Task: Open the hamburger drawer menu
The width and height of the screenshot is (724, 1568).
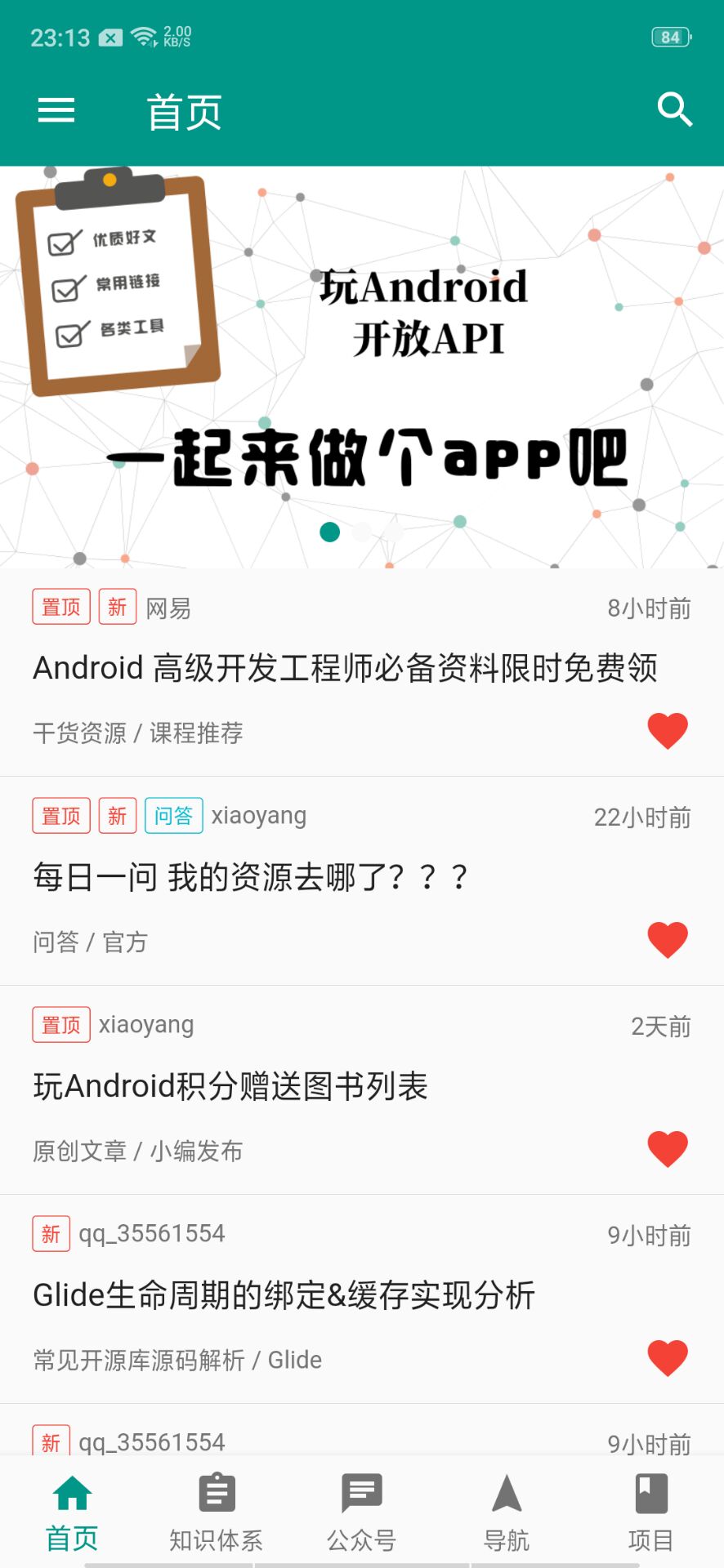Action: pos(56,111)
